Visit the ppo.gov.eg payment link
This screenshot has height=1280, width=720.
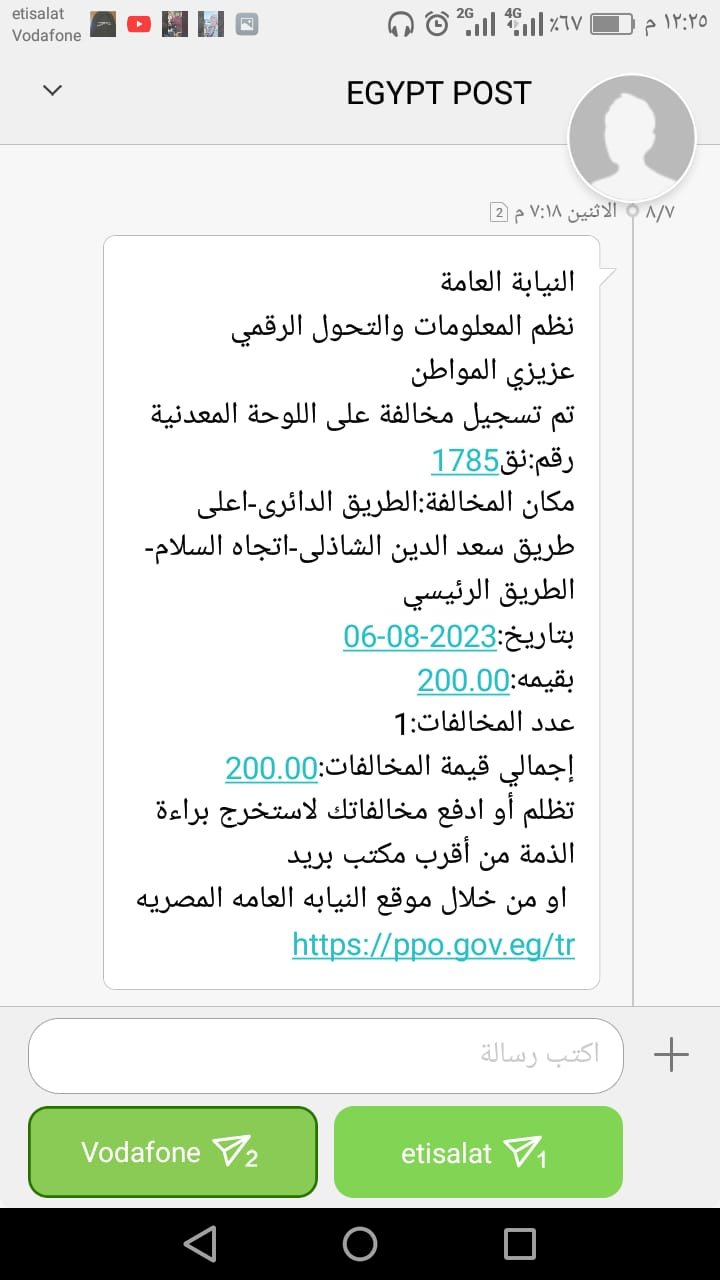click(x=434, y=944)
